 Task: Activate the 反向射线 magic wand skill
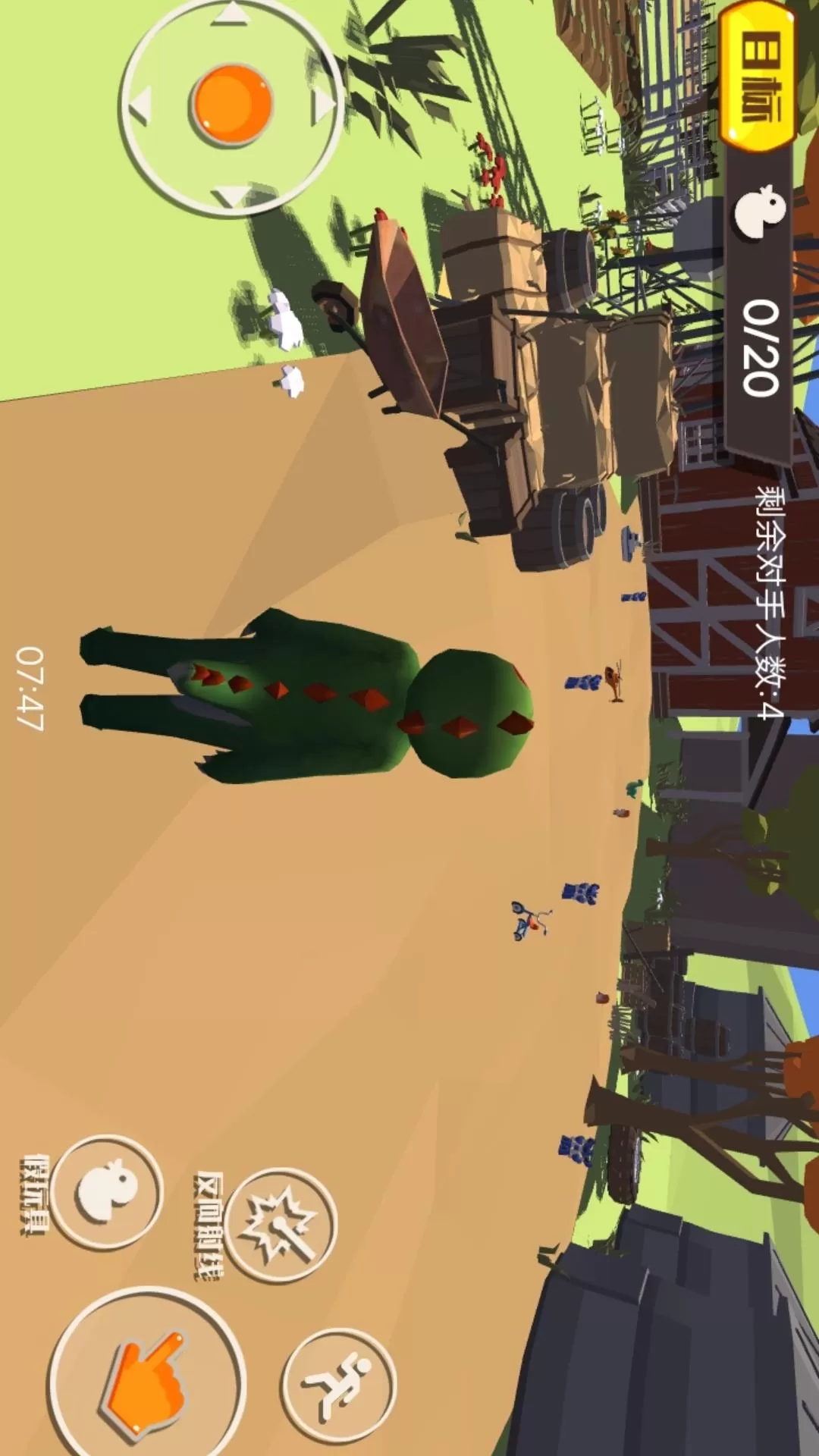click(x=279, y=1225)
